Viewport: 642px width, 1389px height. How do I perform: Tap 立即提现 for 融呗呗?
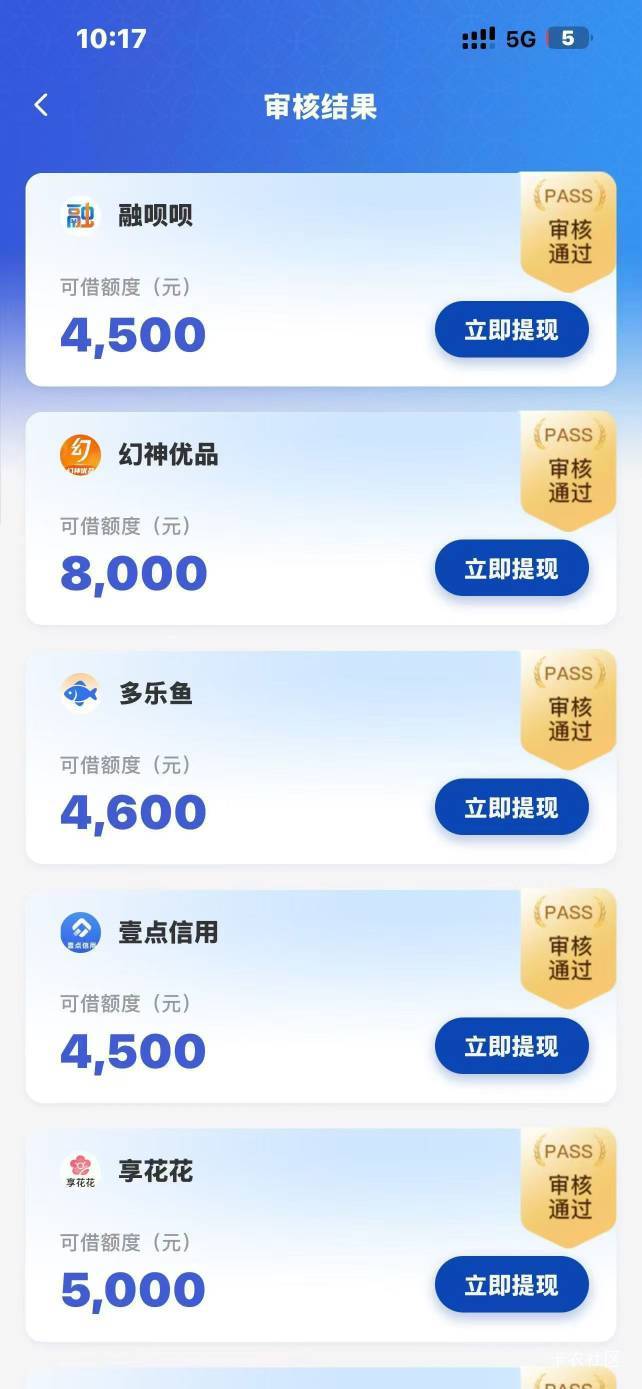pos(511,330)
